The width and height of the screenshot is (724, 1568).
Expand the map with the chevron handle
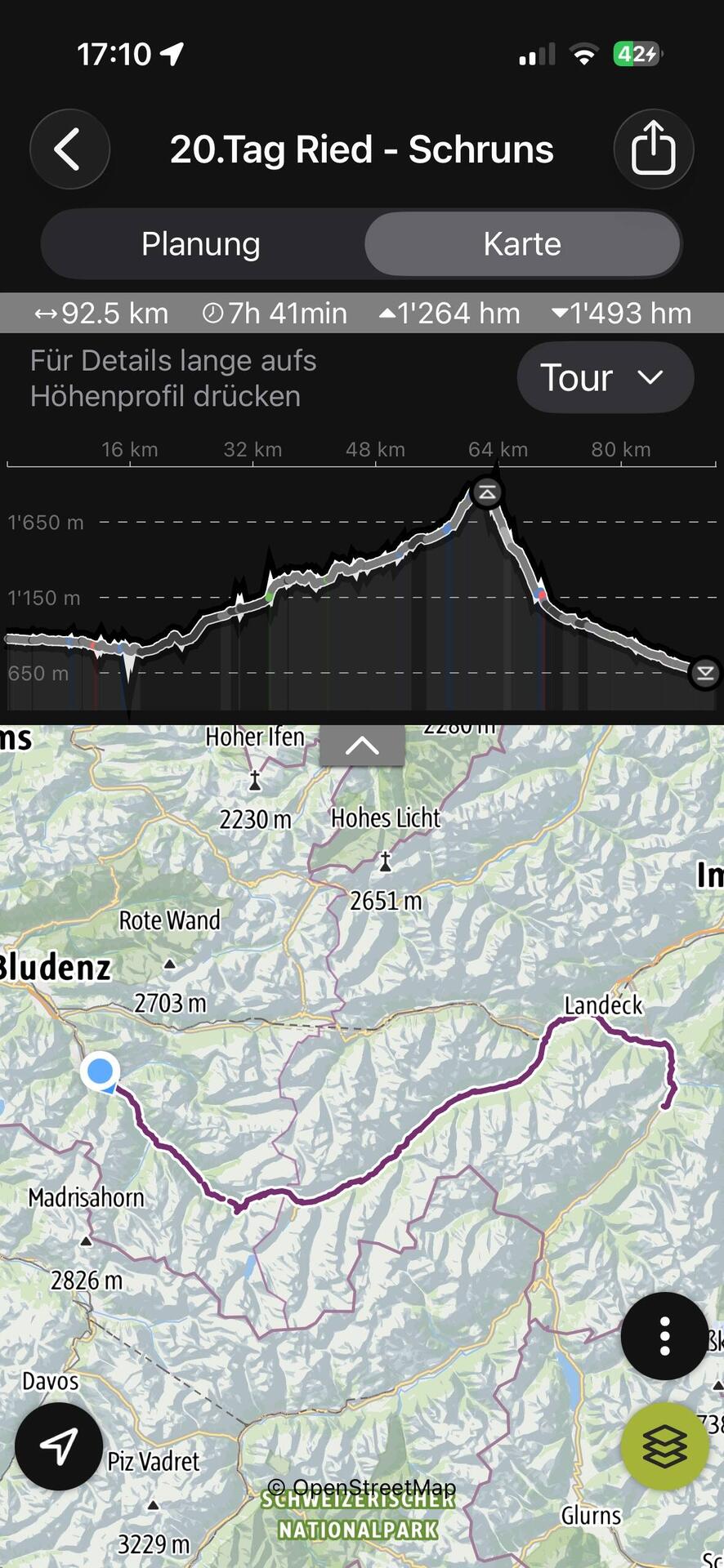(x=362, y=745)
